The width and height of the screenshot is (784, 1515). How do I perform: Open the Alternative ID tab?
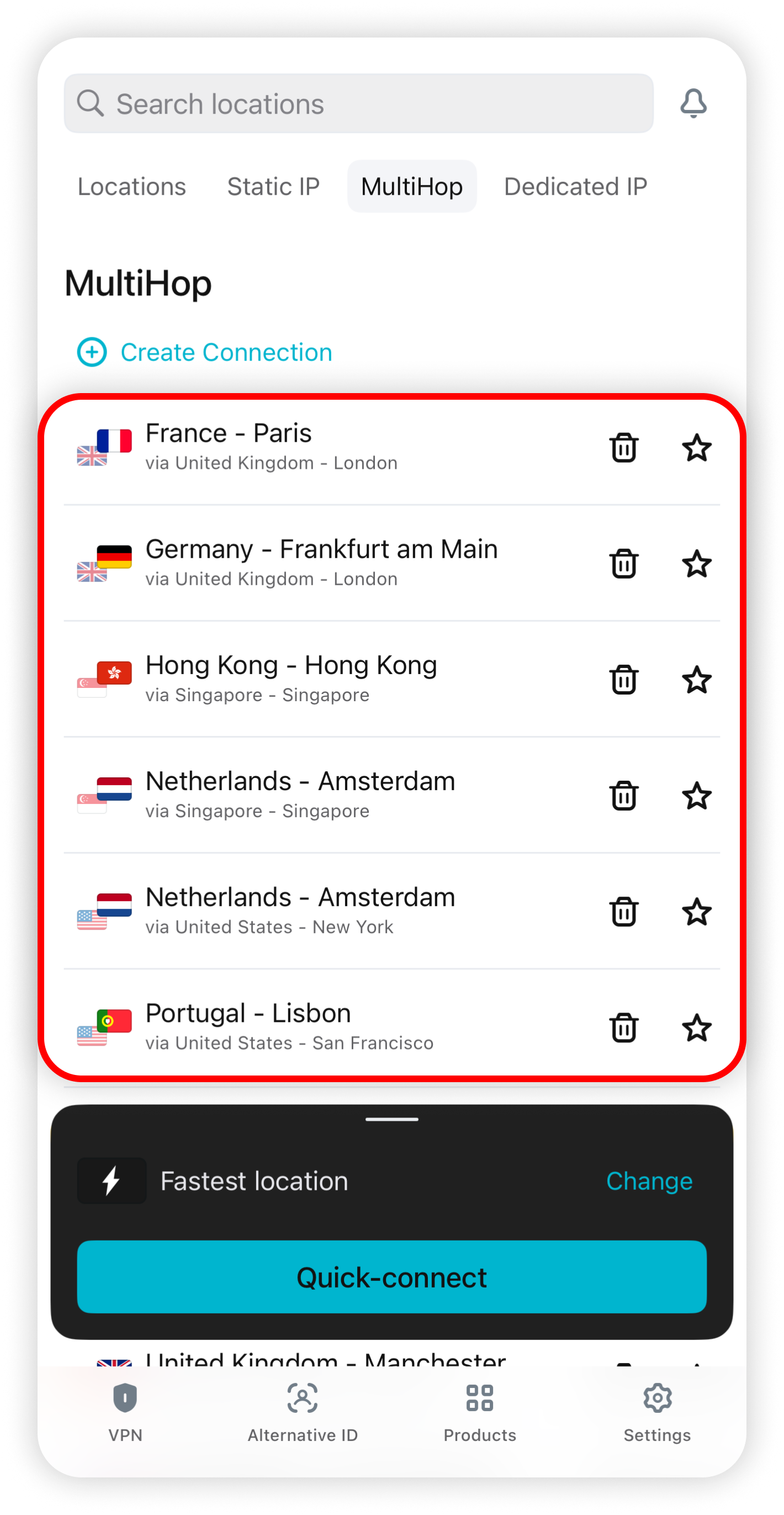(x=303, y=1412)
